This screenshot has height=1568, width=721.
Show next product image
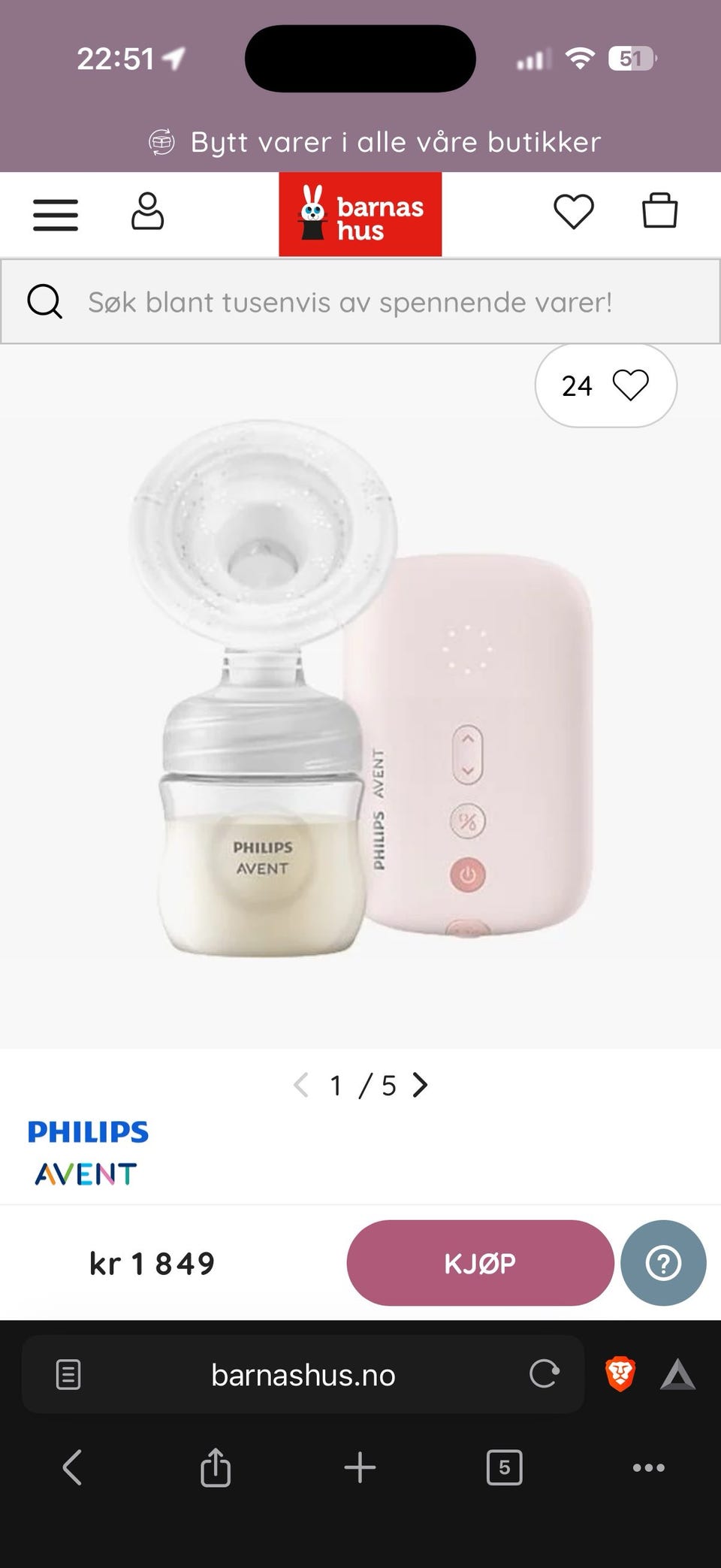(421, 1085)
